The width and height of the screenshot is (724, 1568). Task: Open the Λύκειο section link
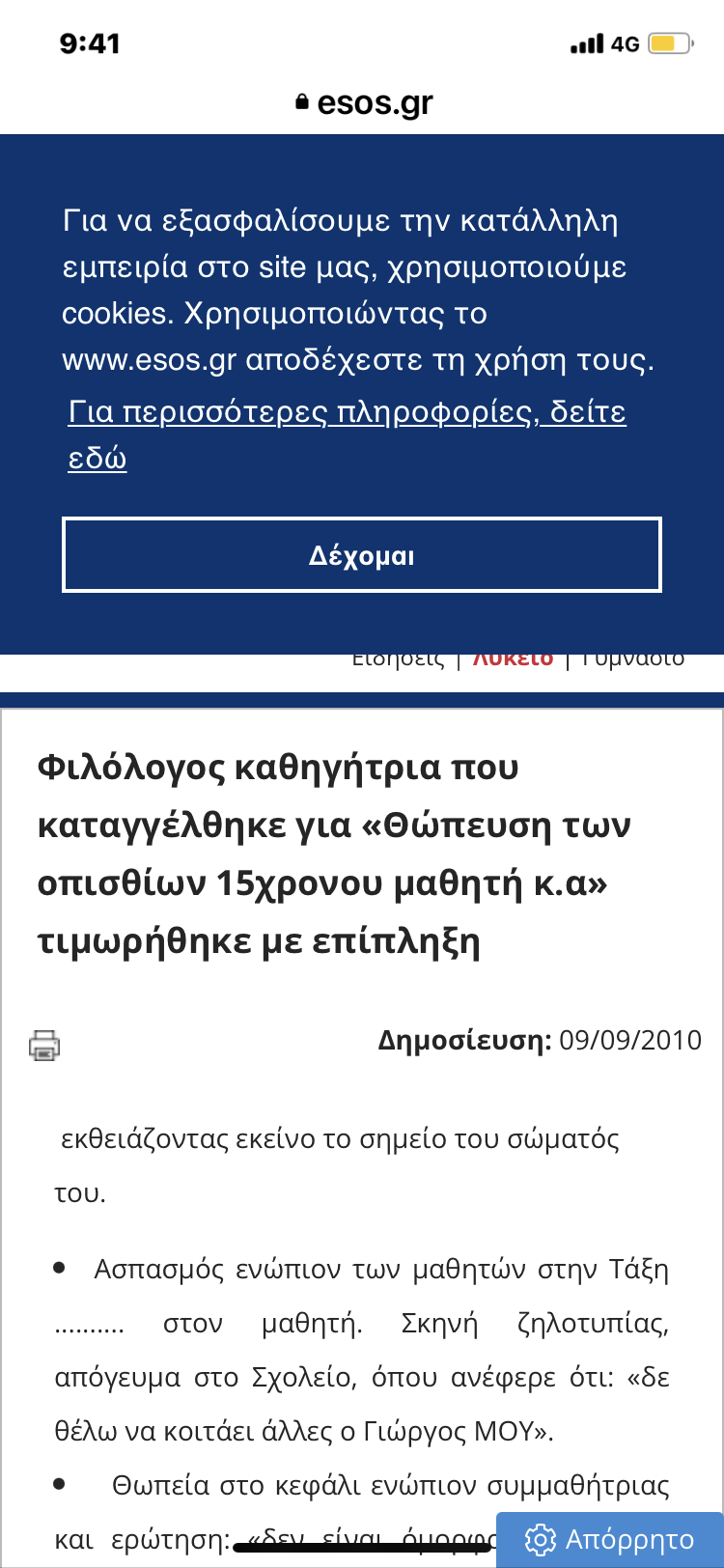click(513, 659)
